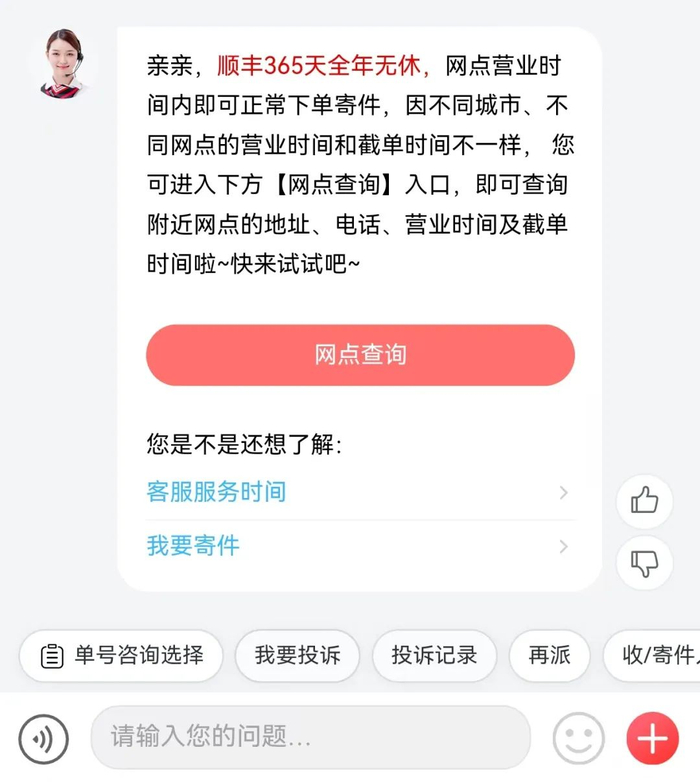Open the 客服服务时间 suggestion

click(x=360, y=492)
